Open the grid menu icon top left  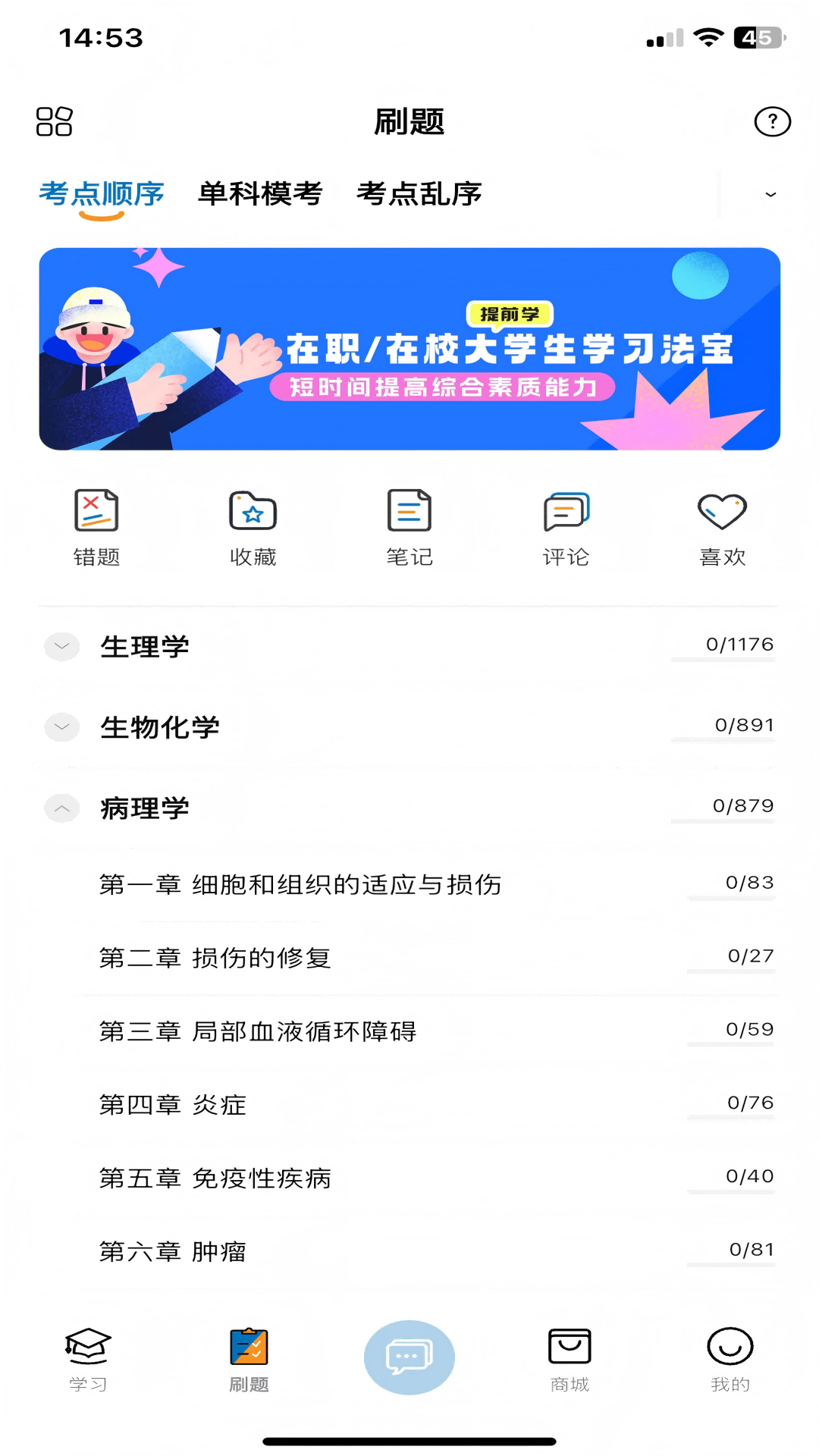click(54, 121)
